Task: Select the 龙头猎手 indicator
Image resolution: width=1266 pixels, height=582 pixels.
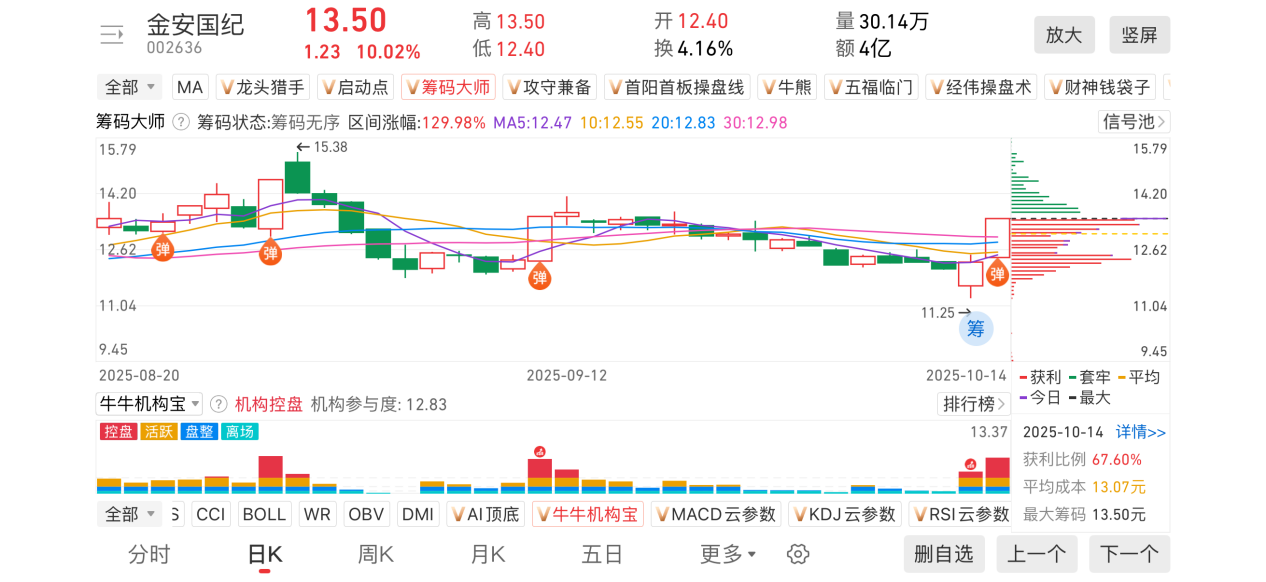Action: (264, 88)
